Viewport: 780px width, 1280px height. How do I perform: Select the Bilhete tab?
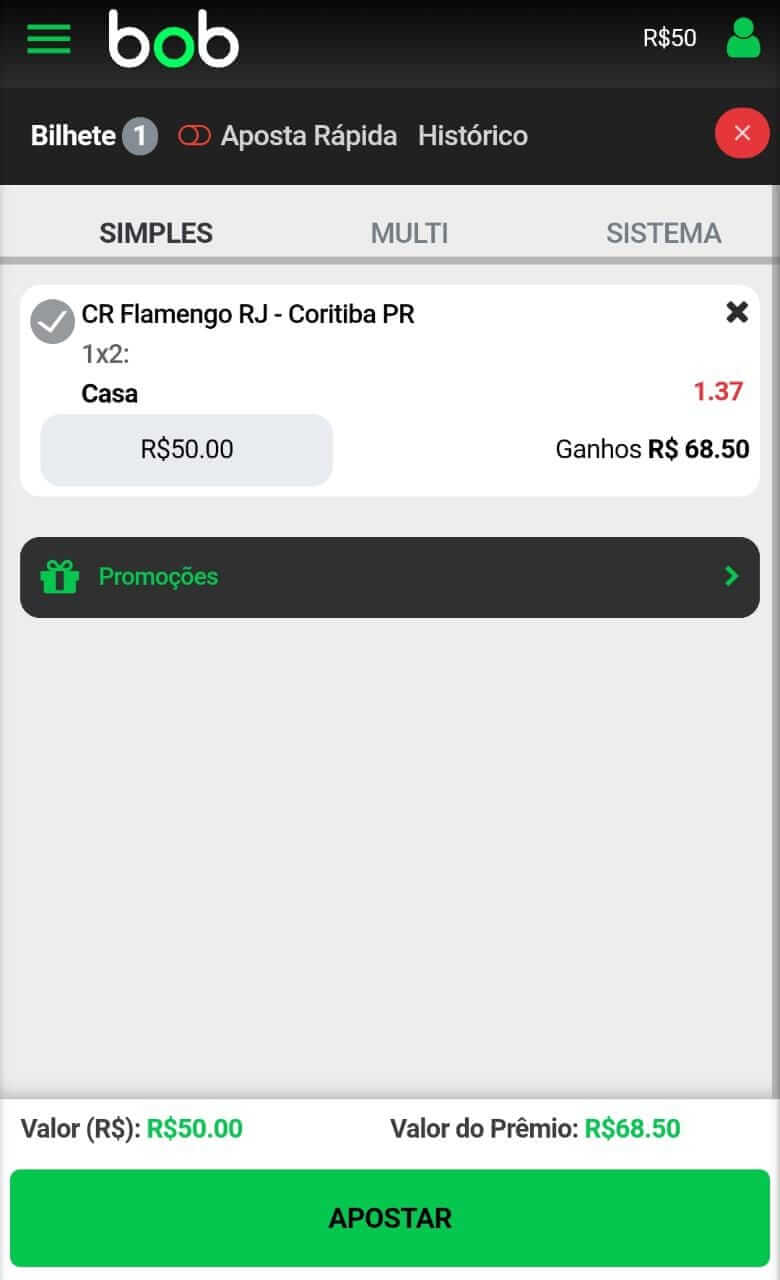pos(94,136)
